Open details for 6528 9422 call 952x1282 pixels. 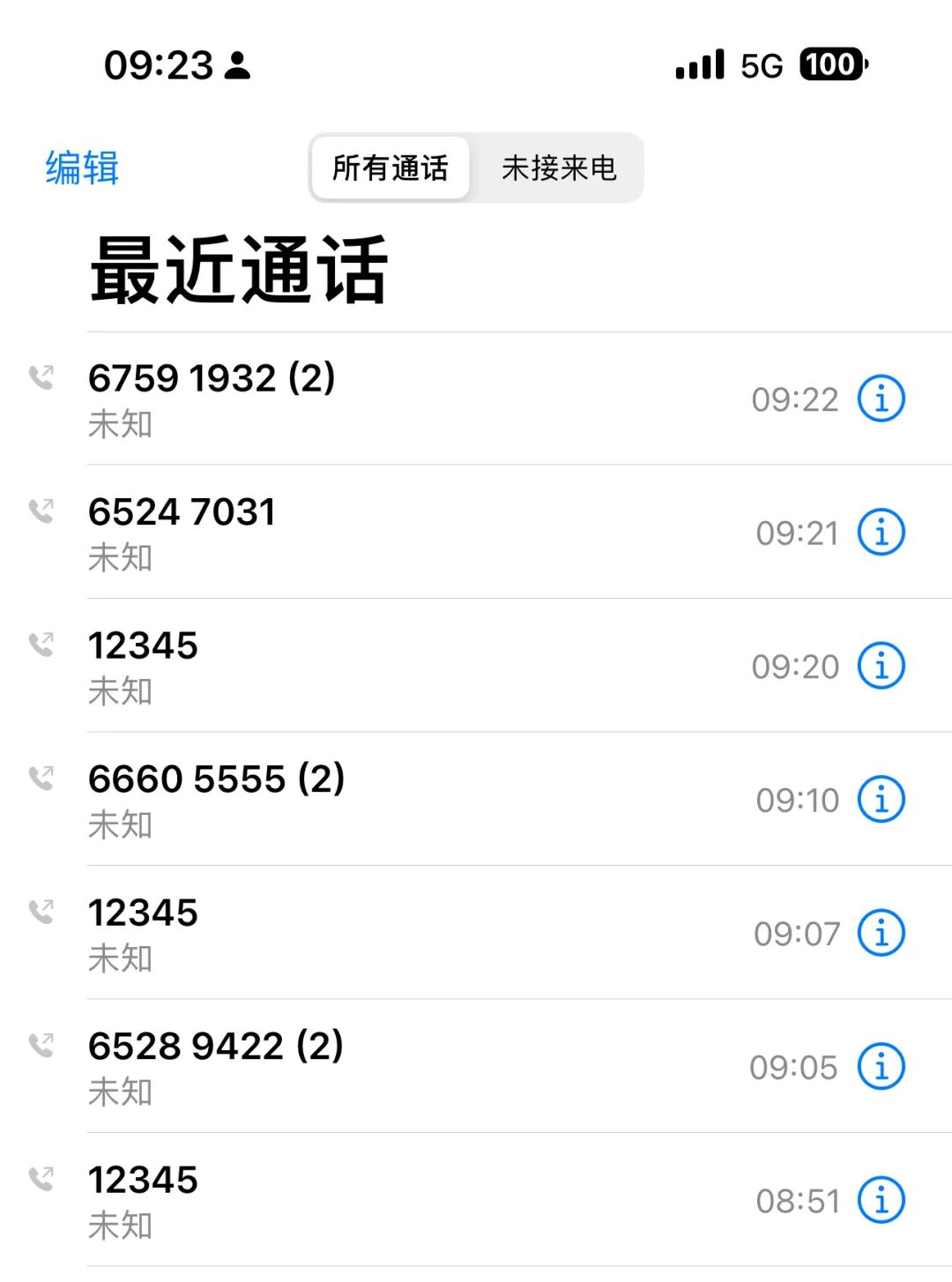tap(881, 1067)
